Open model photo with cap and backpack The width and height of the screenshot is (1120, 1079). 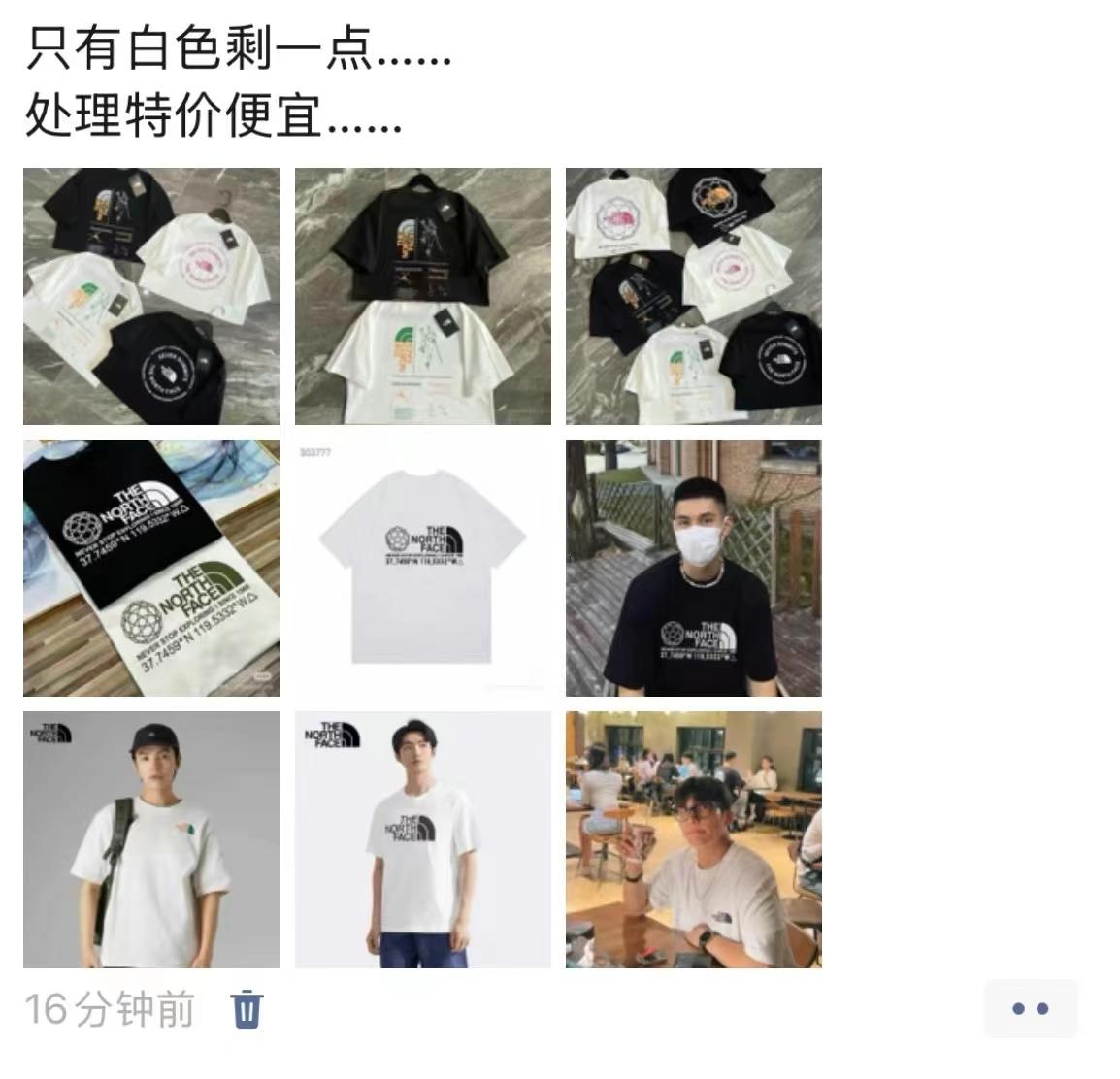(151, 839)
